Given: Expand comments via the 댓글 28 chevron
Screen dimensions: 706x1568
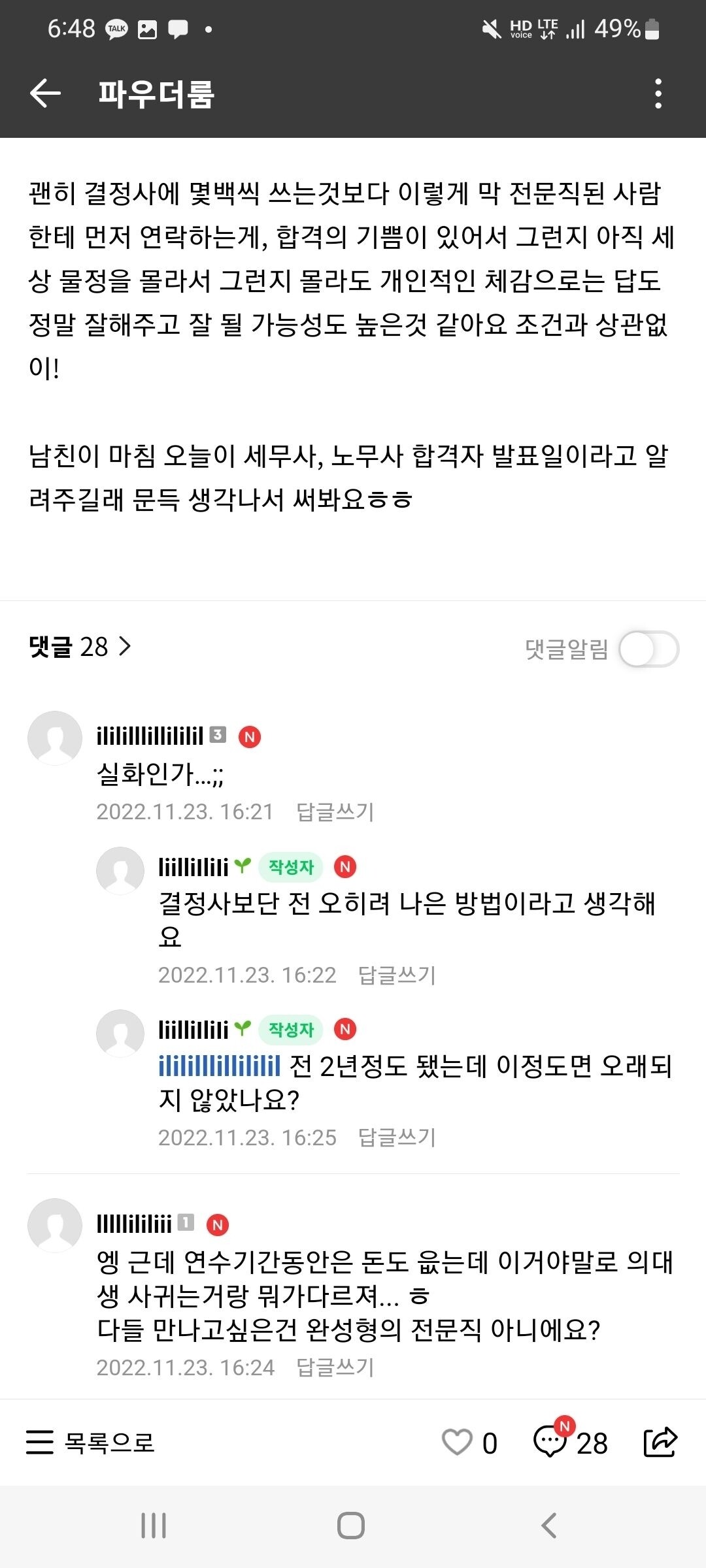Looking at the screenshot, I should pos(124,647).
